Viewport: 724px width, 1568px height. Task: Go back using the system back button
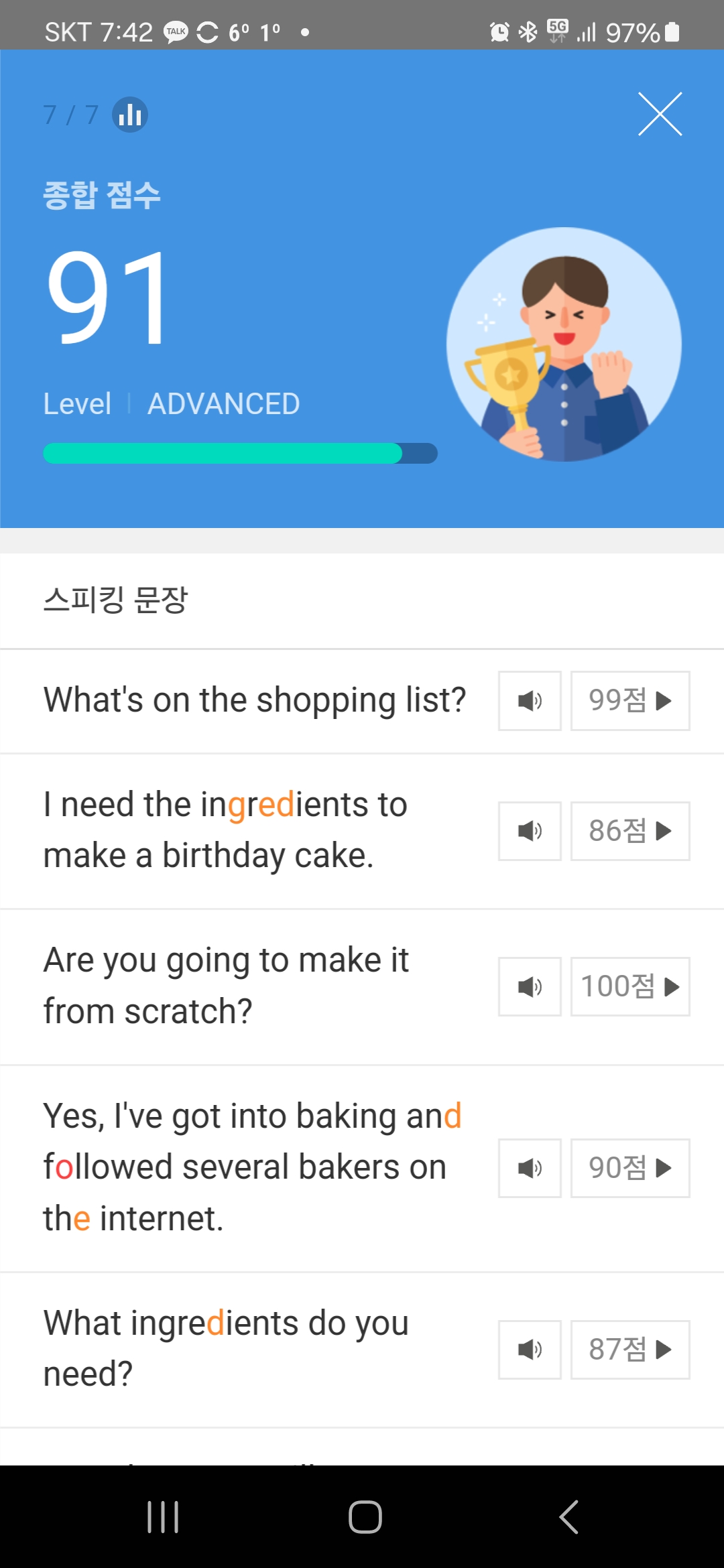(x=568, y=1517)
